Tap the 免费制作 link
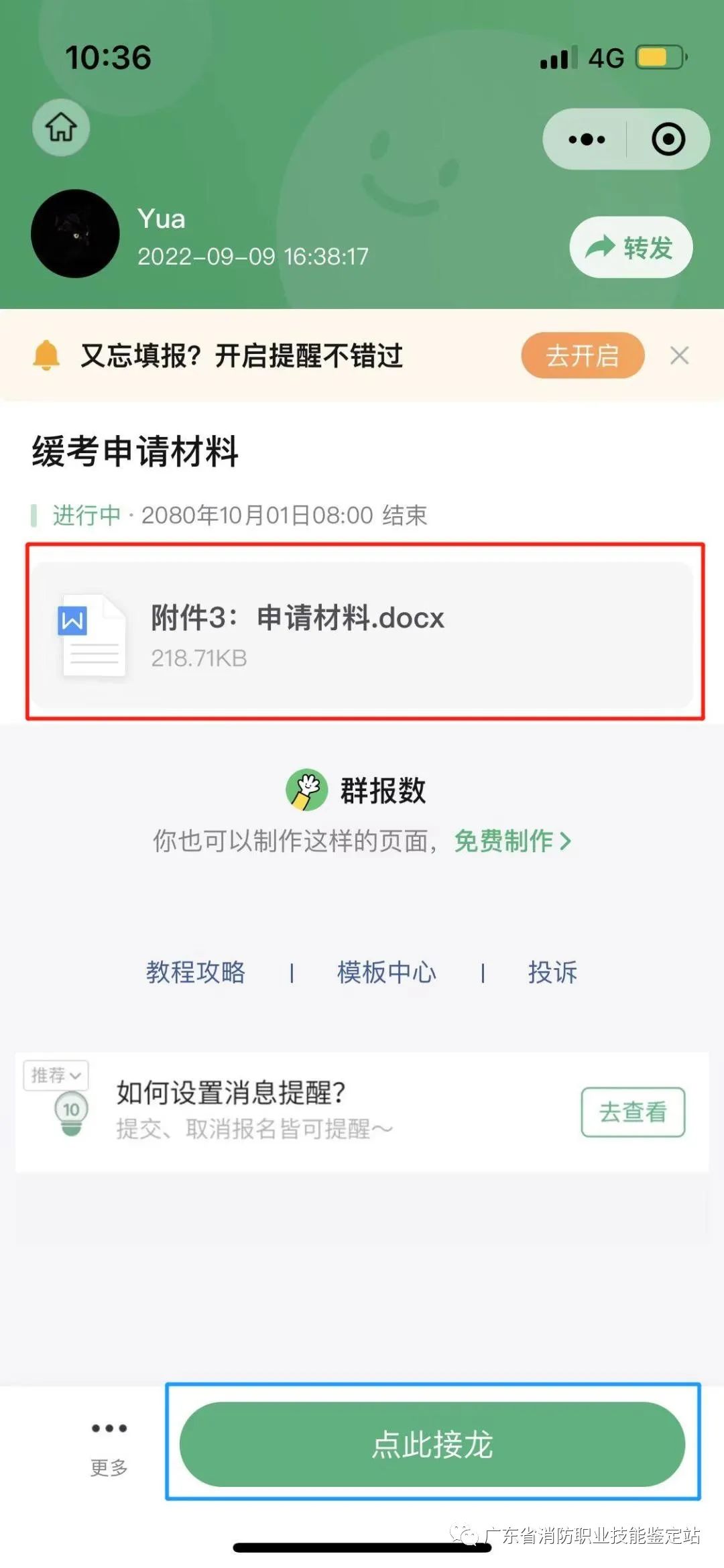The image size is (724, 1568). click(x=513, y=841)
